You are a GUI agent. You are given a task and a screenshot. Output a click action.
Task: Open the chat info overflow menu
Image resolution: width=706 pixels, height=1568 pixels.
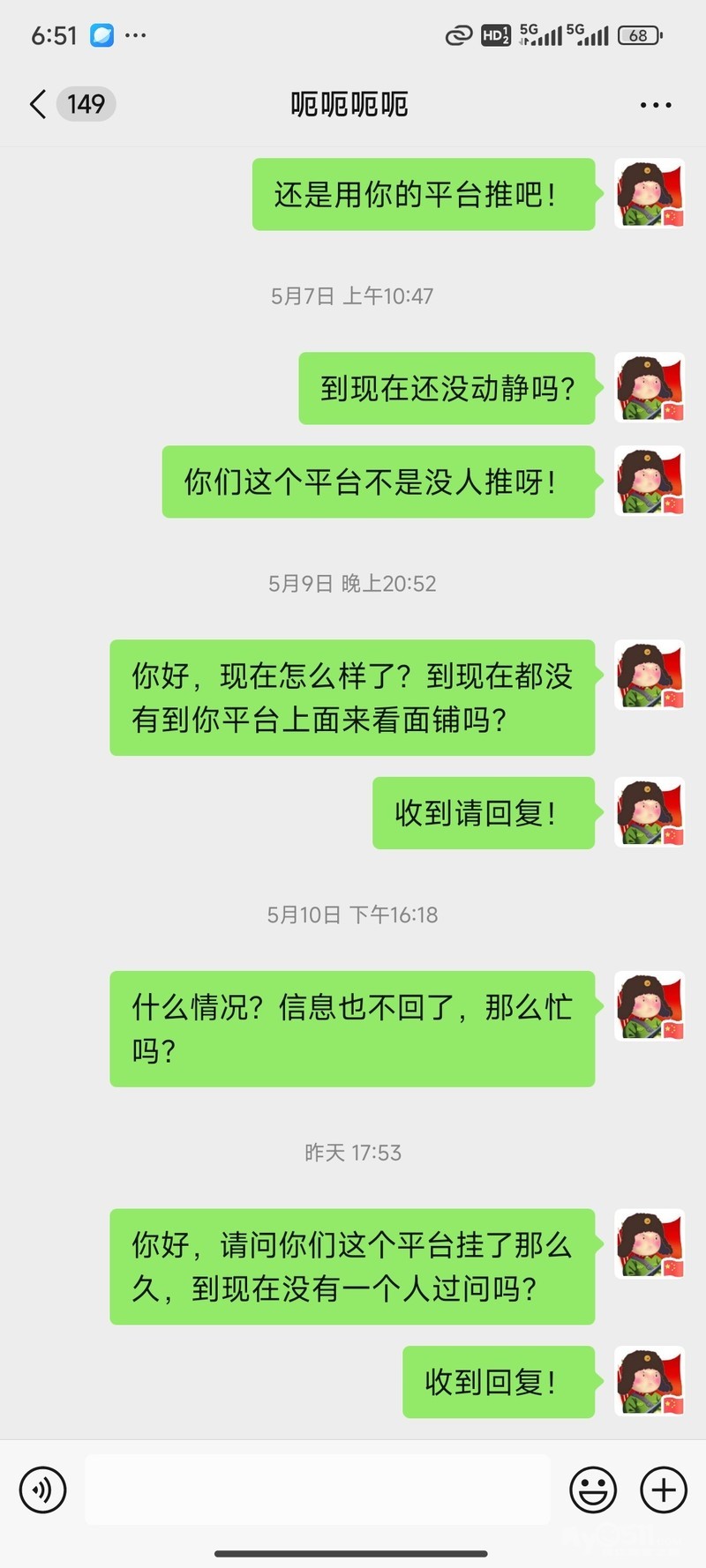[x=655, y=105]
